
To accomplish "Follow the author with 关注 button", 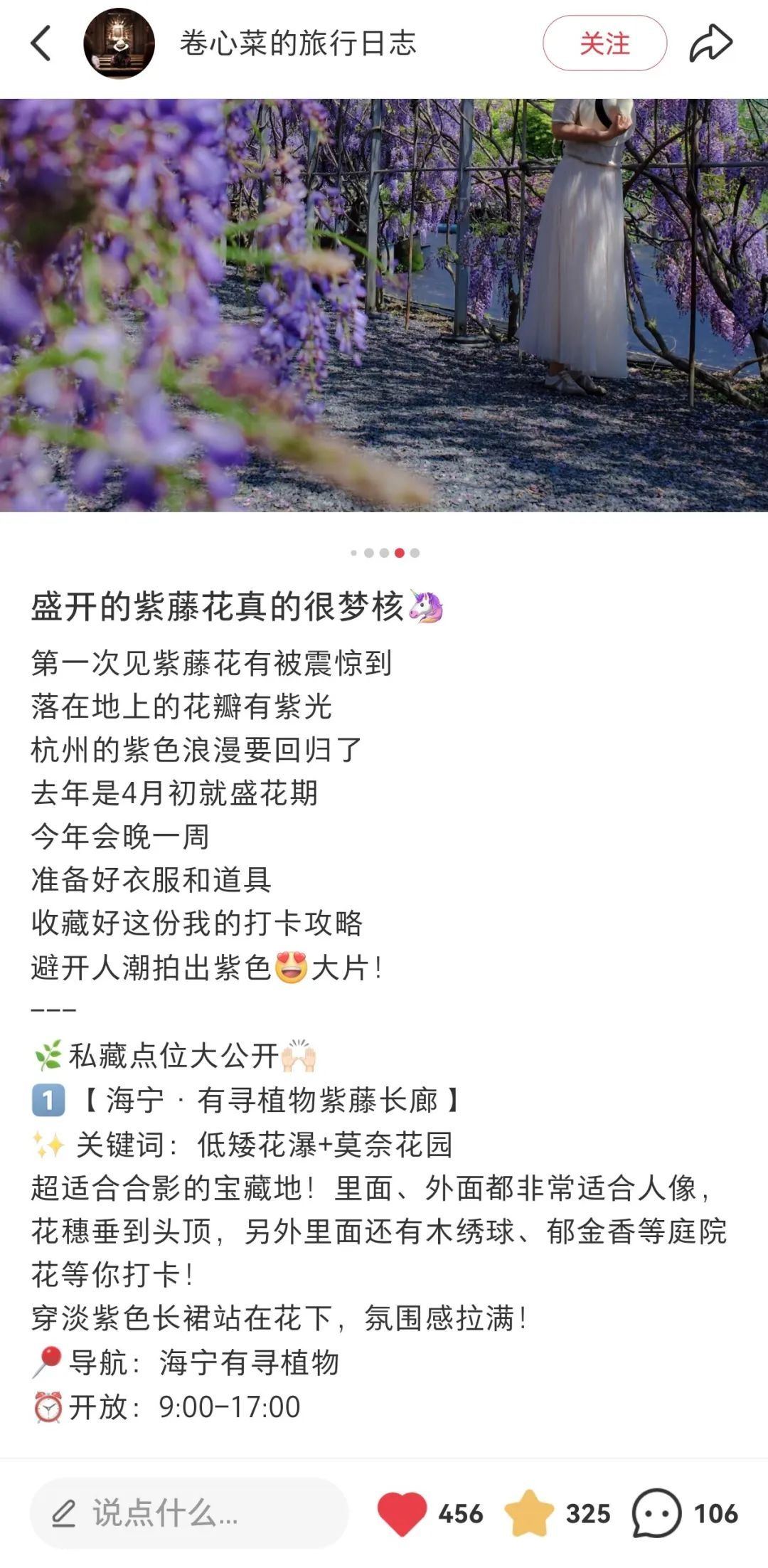I will 604,43.
